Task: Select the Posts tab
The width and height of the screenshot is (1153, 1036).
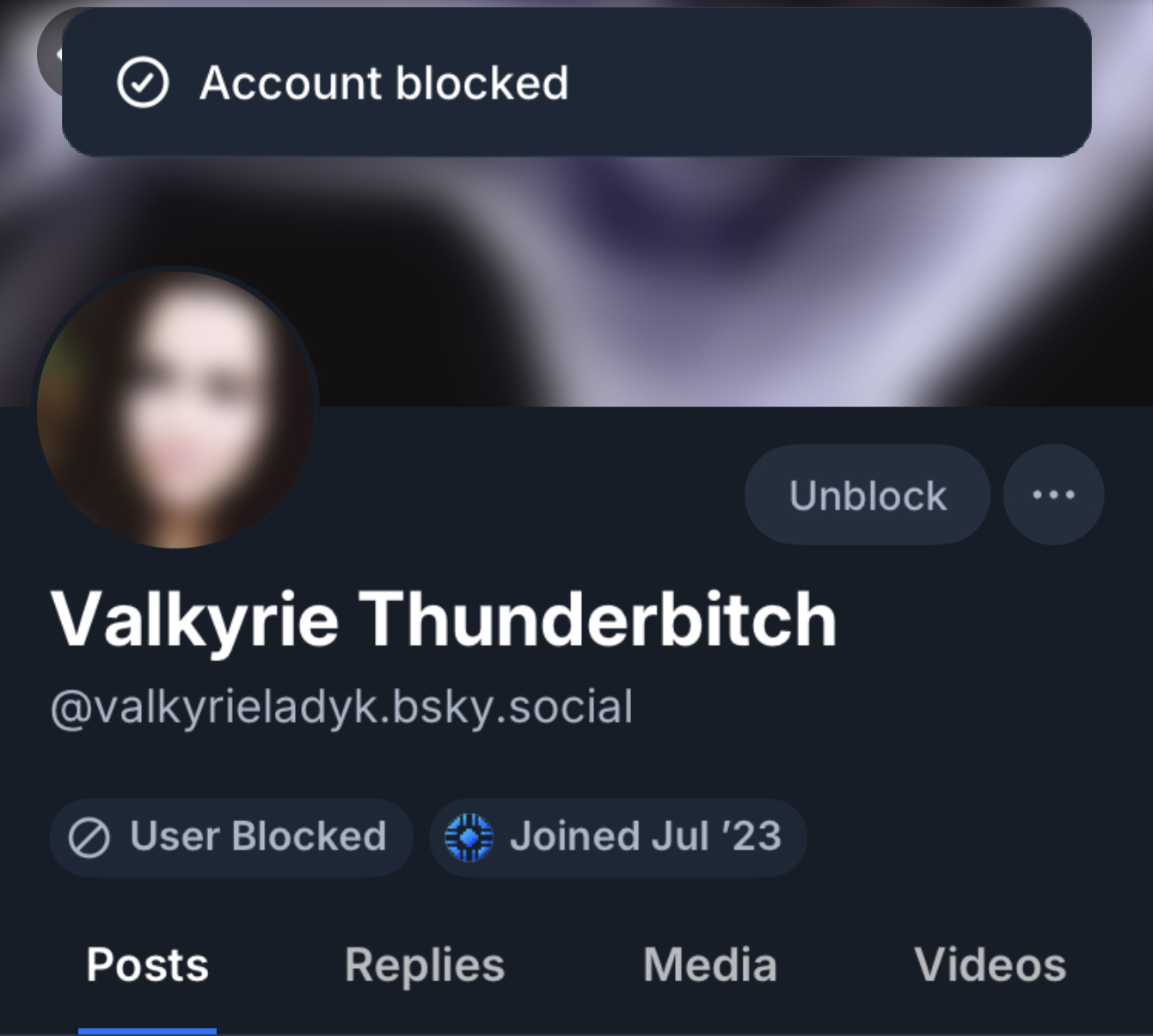Action: point(147,965)
